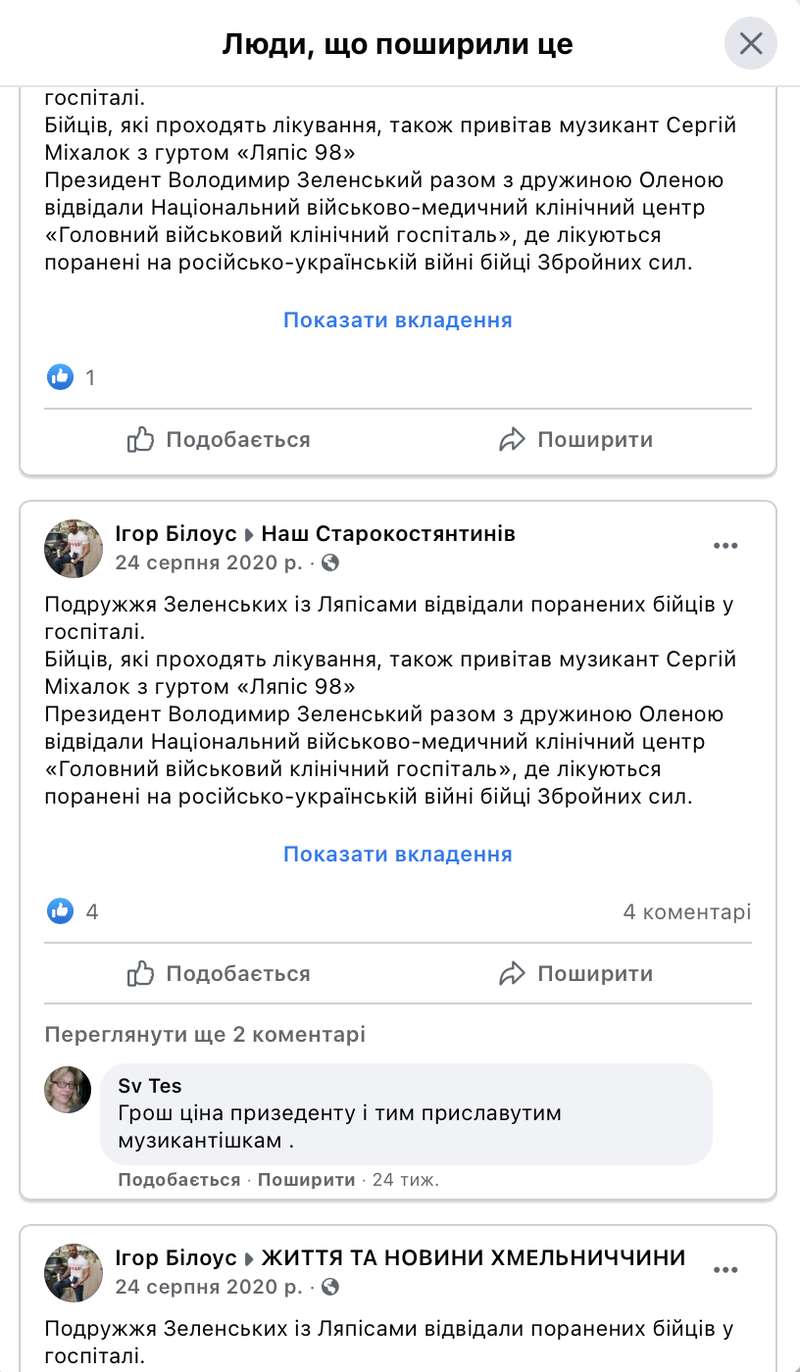The width and height of the screenshot is (800, 1372).
Task: Open the 4 коментарі counter
Action: pos(686,912)
